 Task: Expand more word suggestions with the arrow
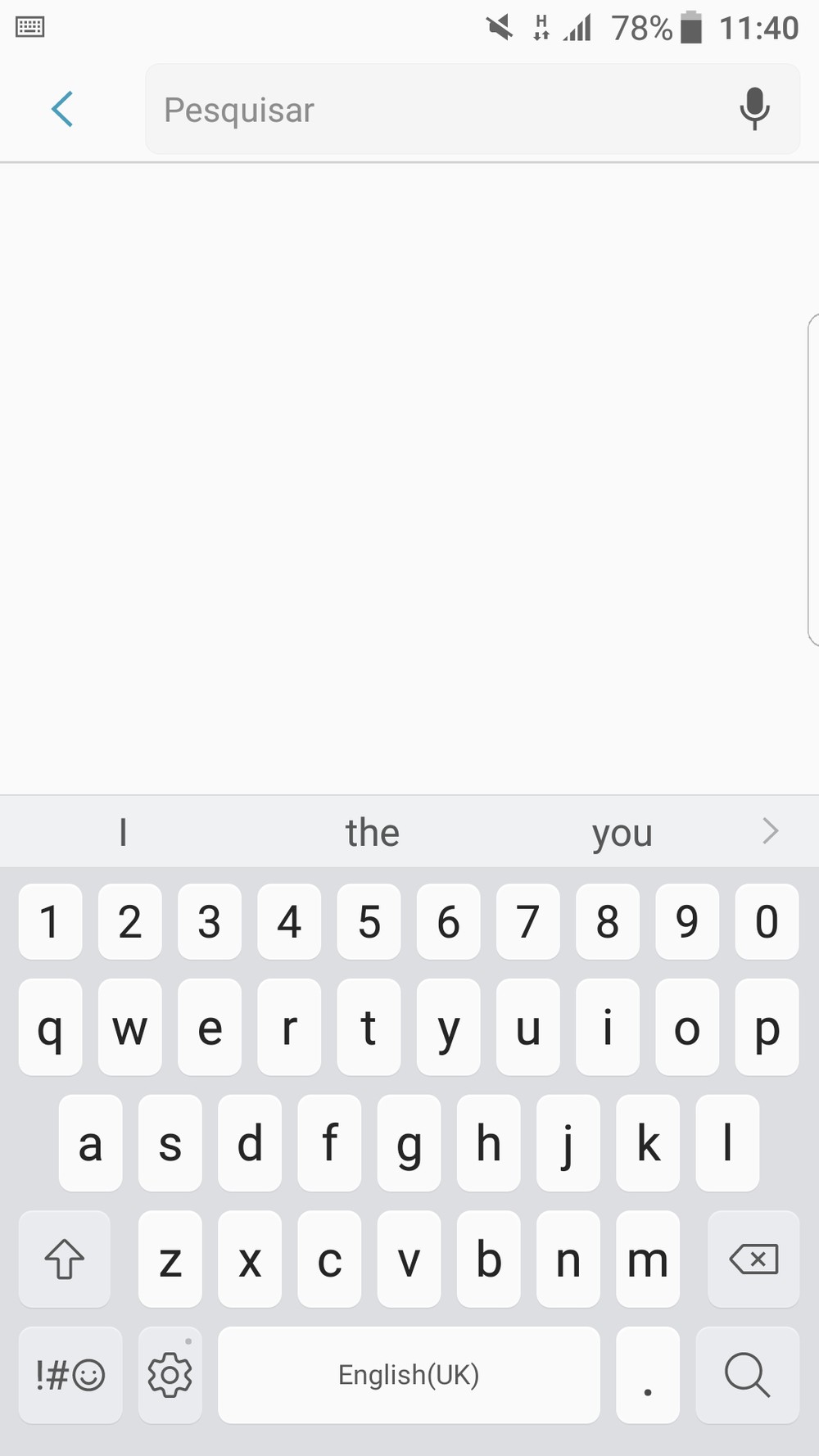pyautogui.click(x=770, y=831)
